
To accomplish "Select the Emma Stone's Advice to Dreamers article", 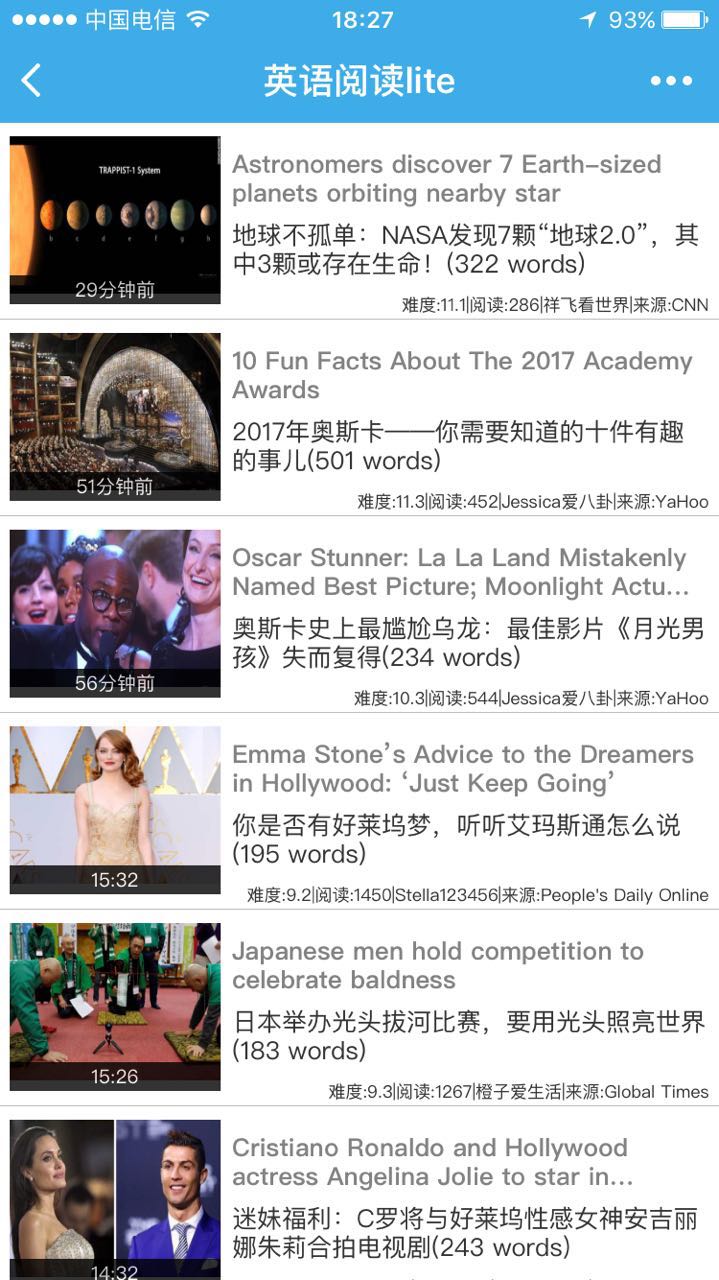I will (x=462, y=768).
